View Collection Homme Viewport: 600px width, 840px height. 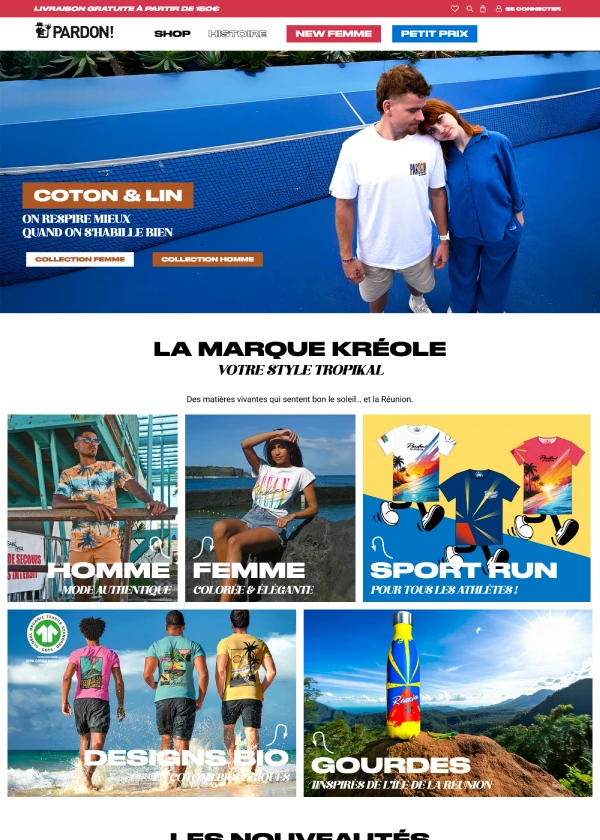(x=207, y=259)
